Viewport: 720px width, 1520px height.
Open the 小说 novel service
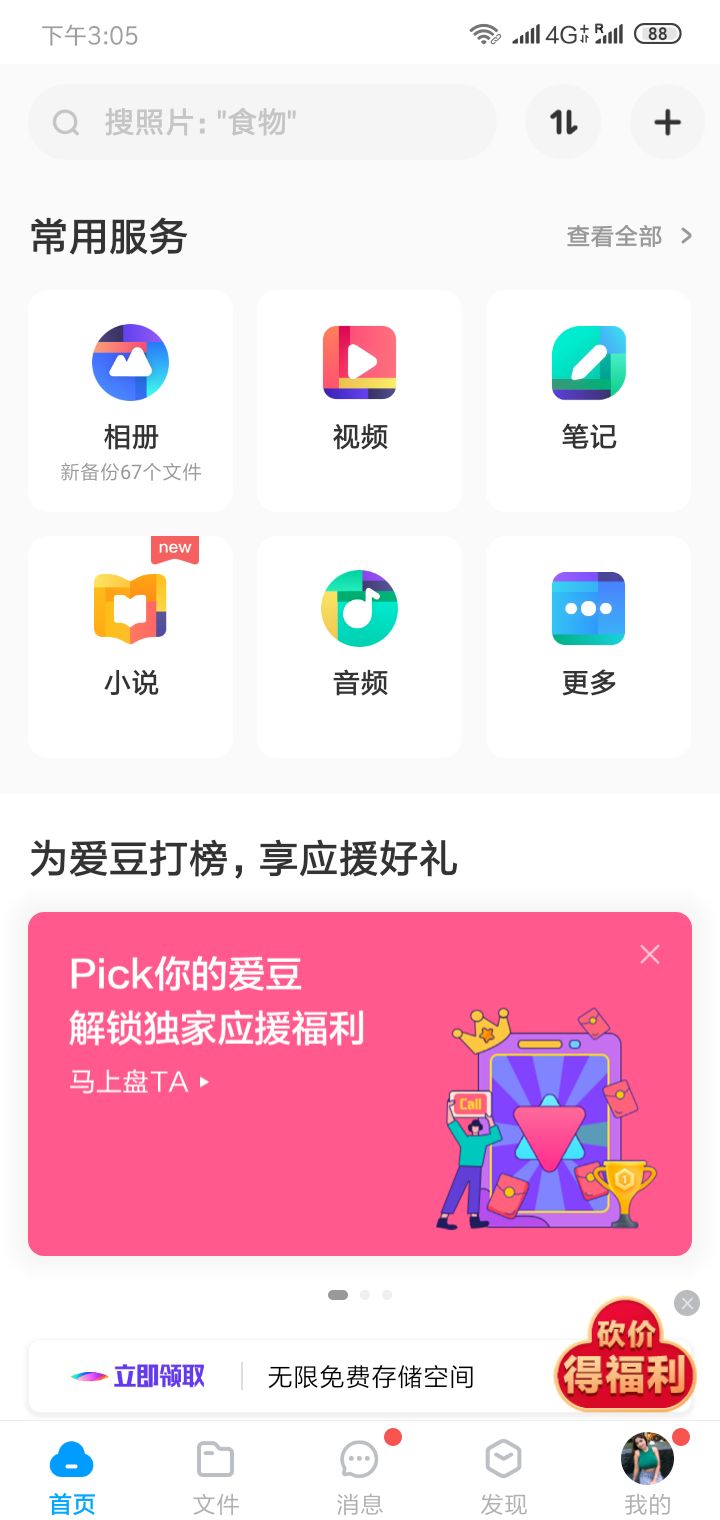(x=131, y=647)
